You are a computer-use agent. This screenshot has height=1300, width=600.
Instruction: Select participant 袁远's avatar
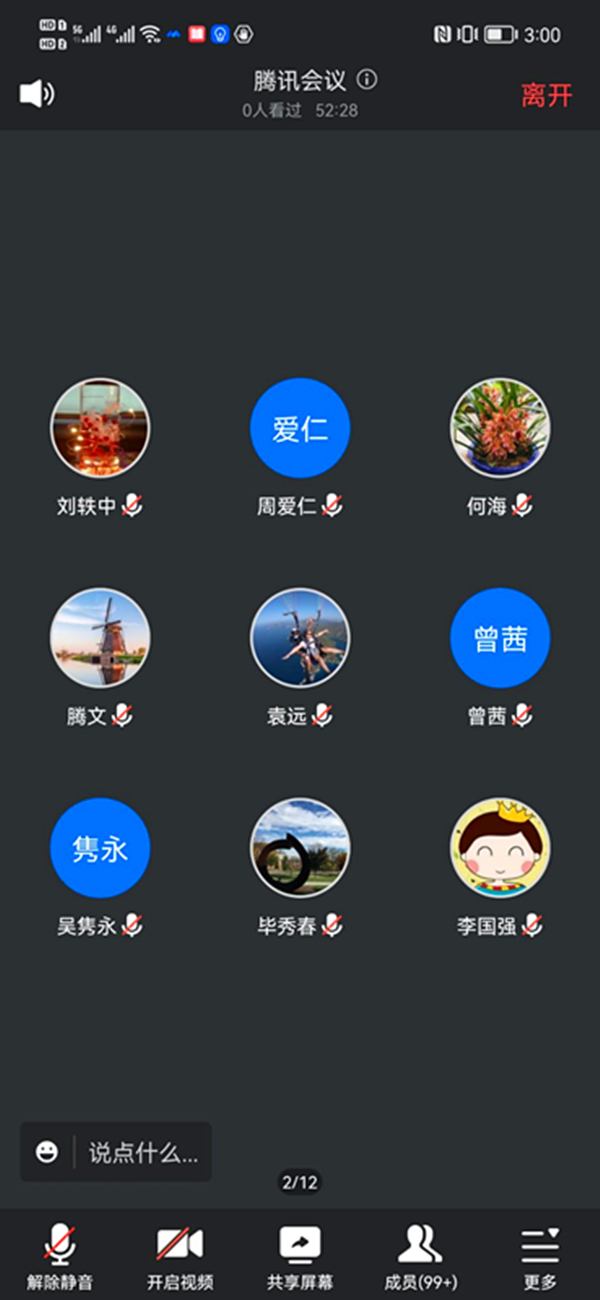(x=300, y=638)
